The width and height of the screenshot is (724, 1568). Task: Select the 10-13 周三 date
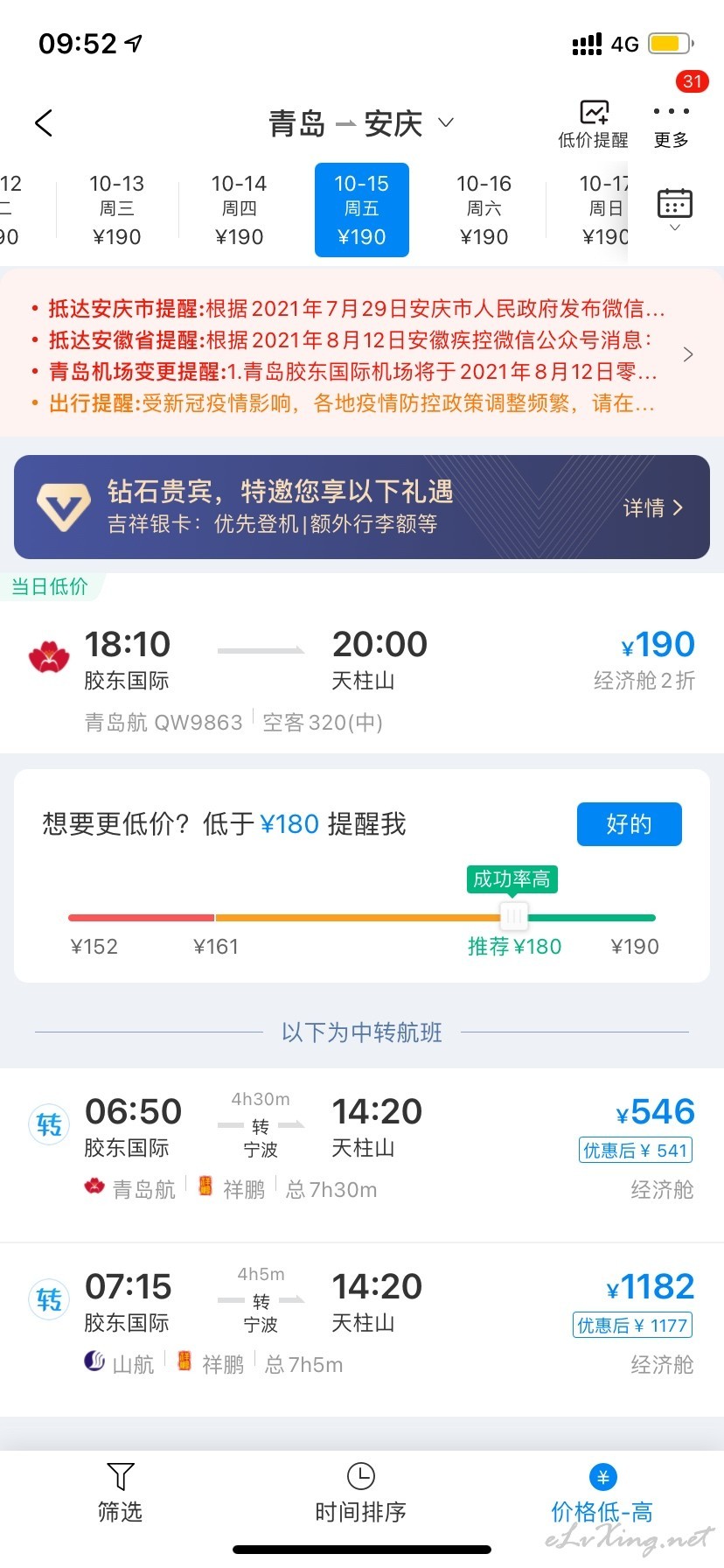(x=117, y=210)
